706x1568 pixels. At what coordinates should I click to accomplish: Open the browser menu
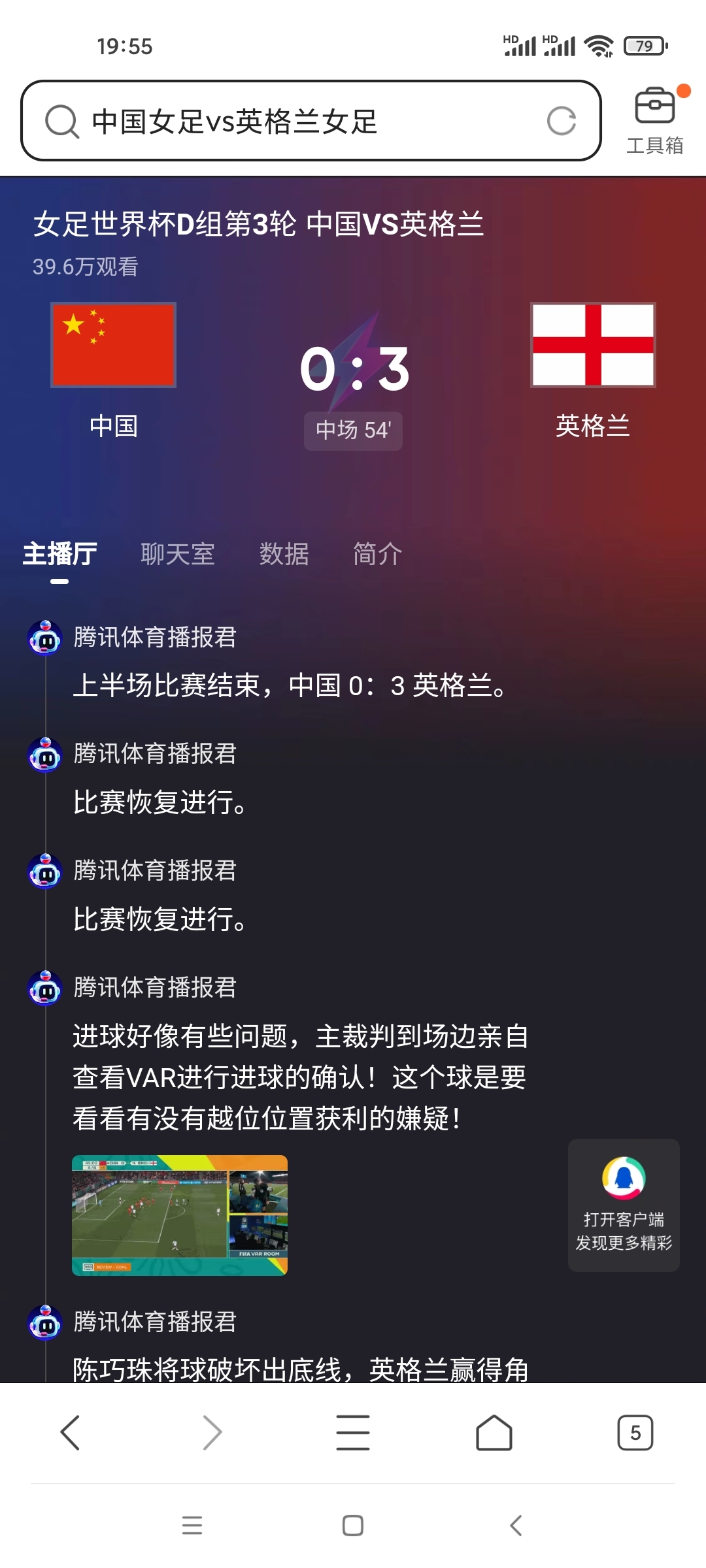click(x=353, y=1432)
